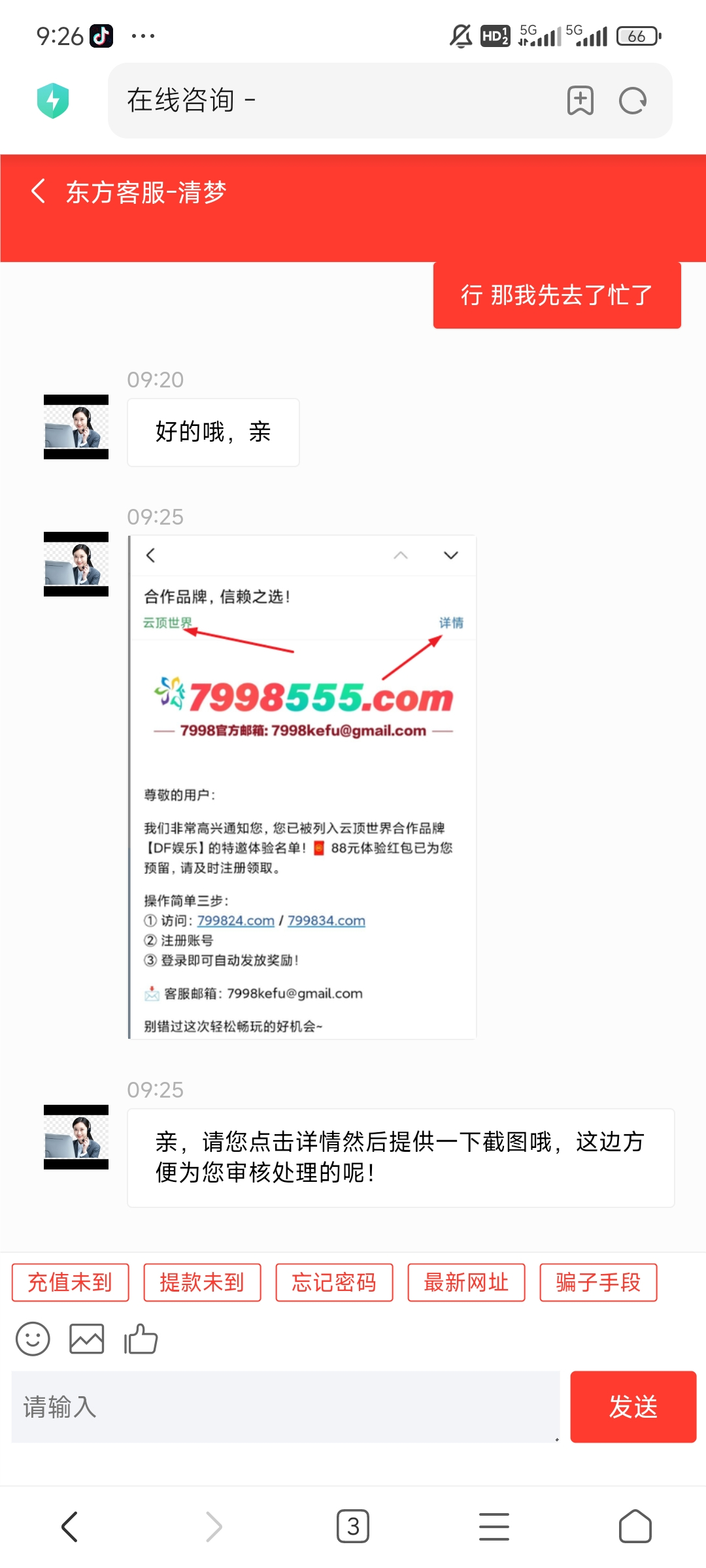Go to the browser home page

tap(635, 1527)
